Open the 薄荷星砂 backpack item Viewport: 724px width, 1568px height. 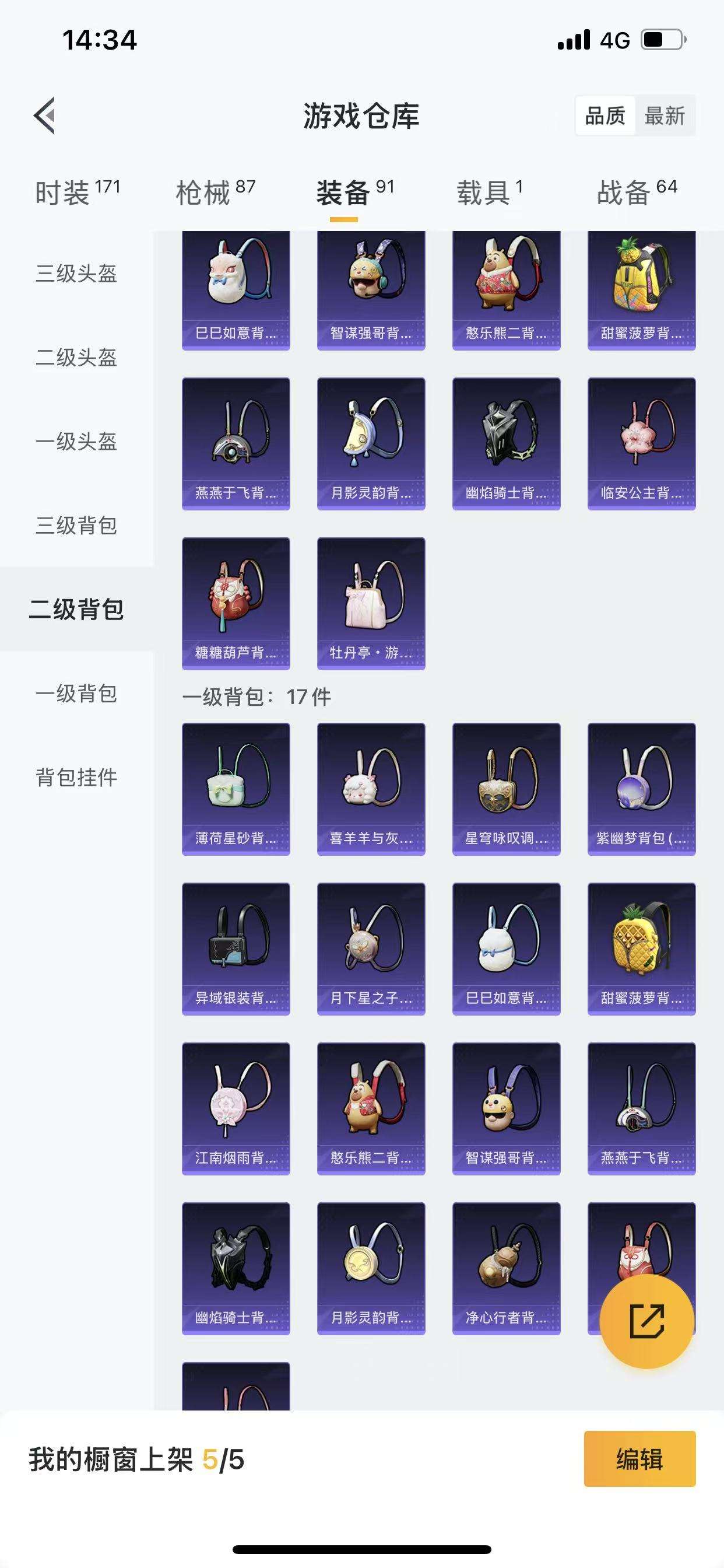pos(236,789)
